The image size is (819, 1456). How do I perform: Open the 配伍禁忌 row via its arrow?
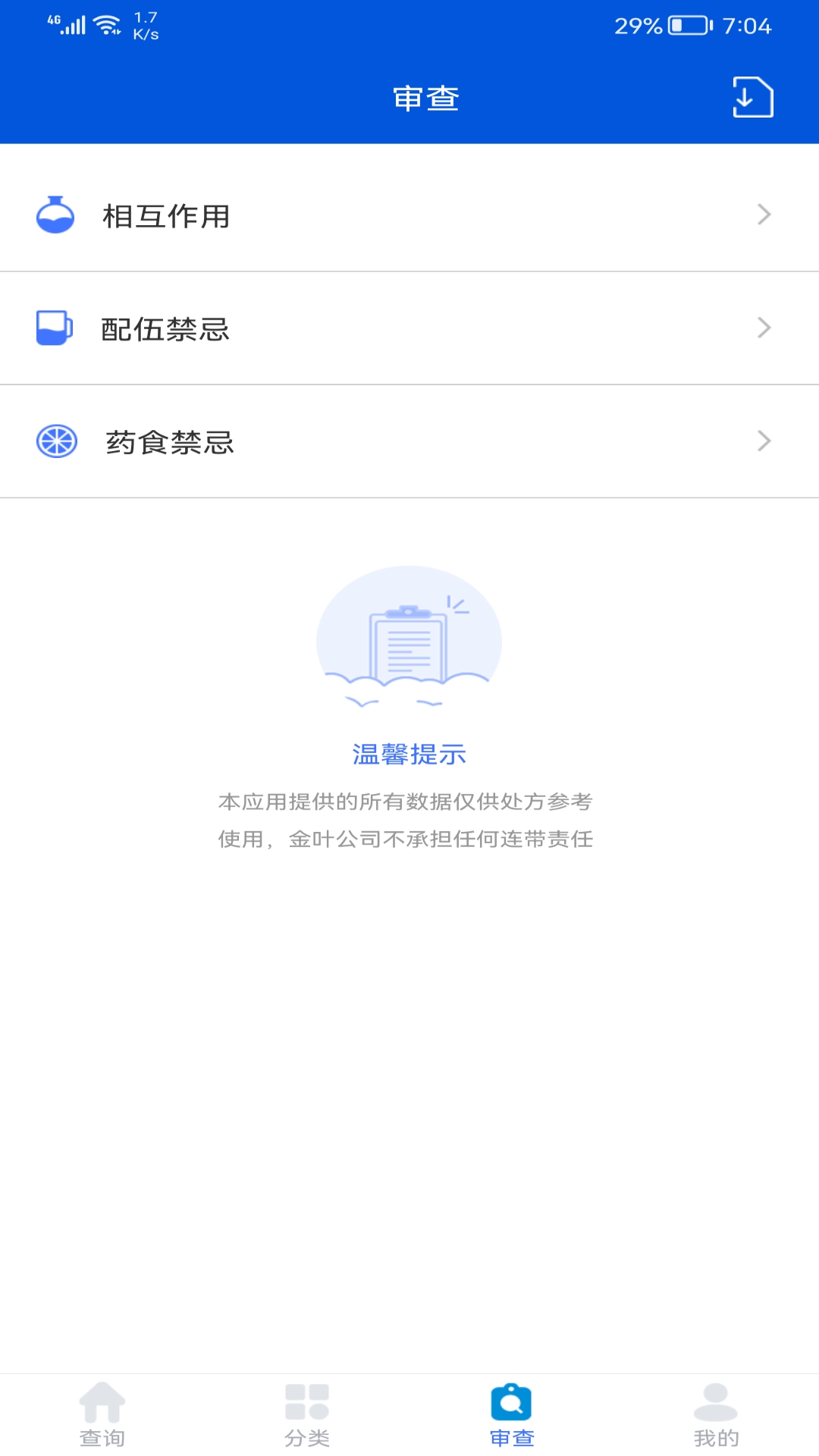coord(765,328)
